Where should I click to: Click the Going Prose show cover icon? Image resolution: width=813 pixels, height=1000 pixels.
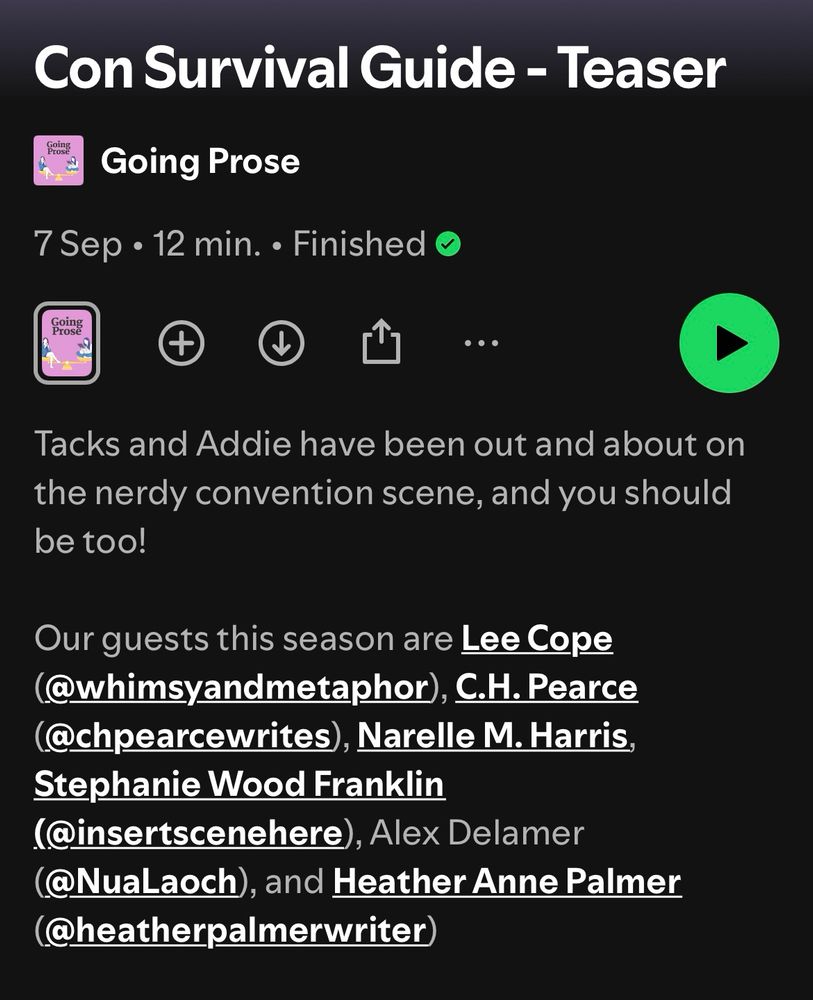click(x=57, y=160)
